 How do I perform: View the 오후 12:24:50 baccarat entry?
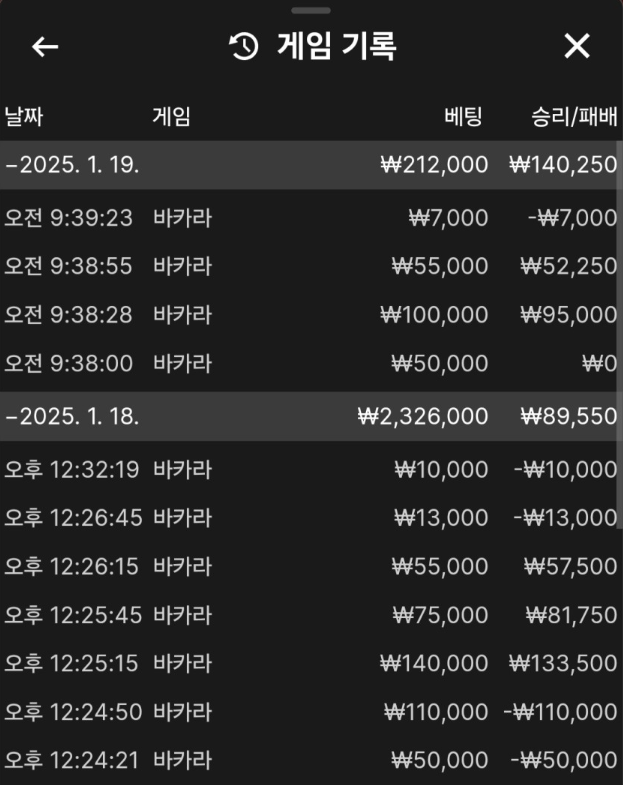point(310,712)
